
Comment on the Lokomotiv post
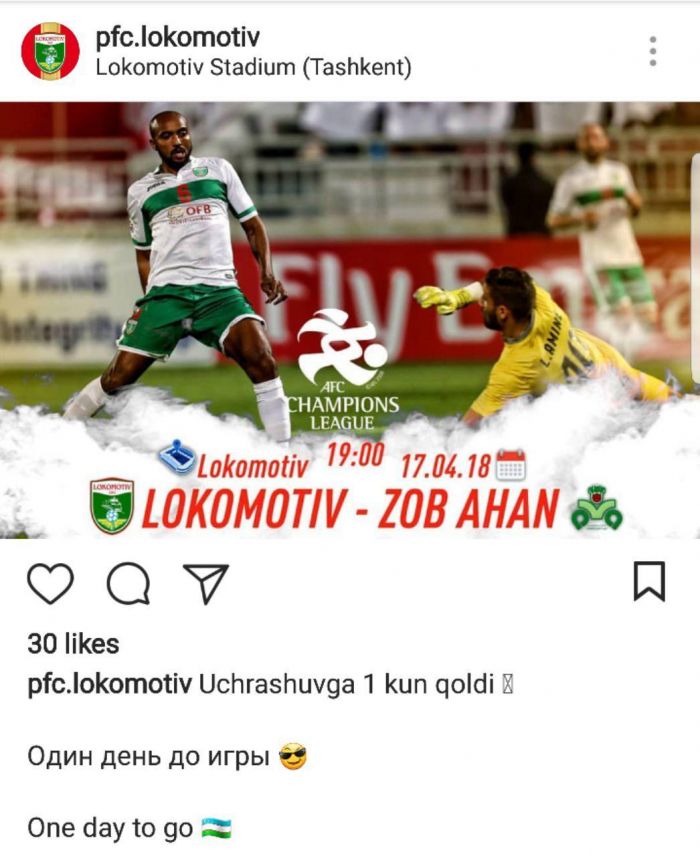128,583
